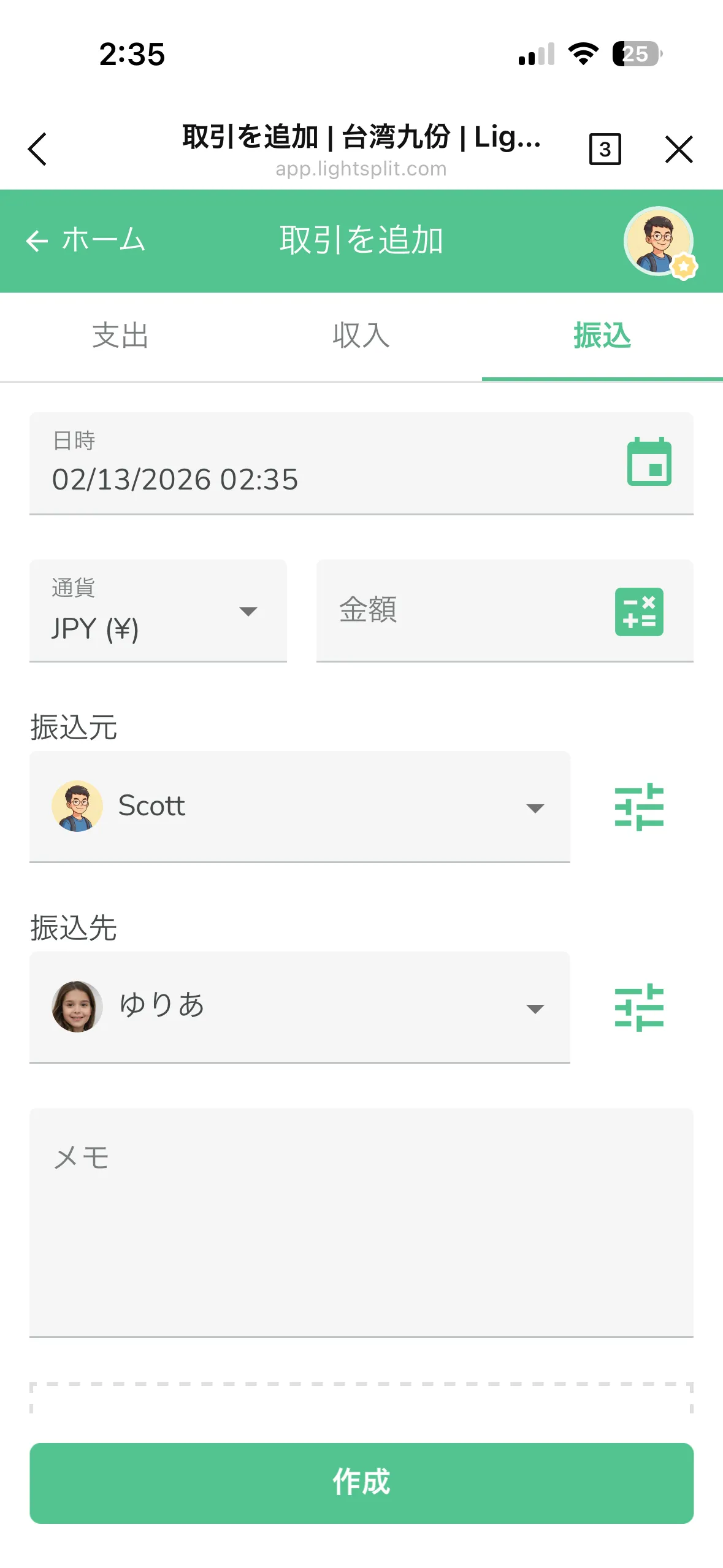
Task: Open the browser tabs counter
Action: 605,149
